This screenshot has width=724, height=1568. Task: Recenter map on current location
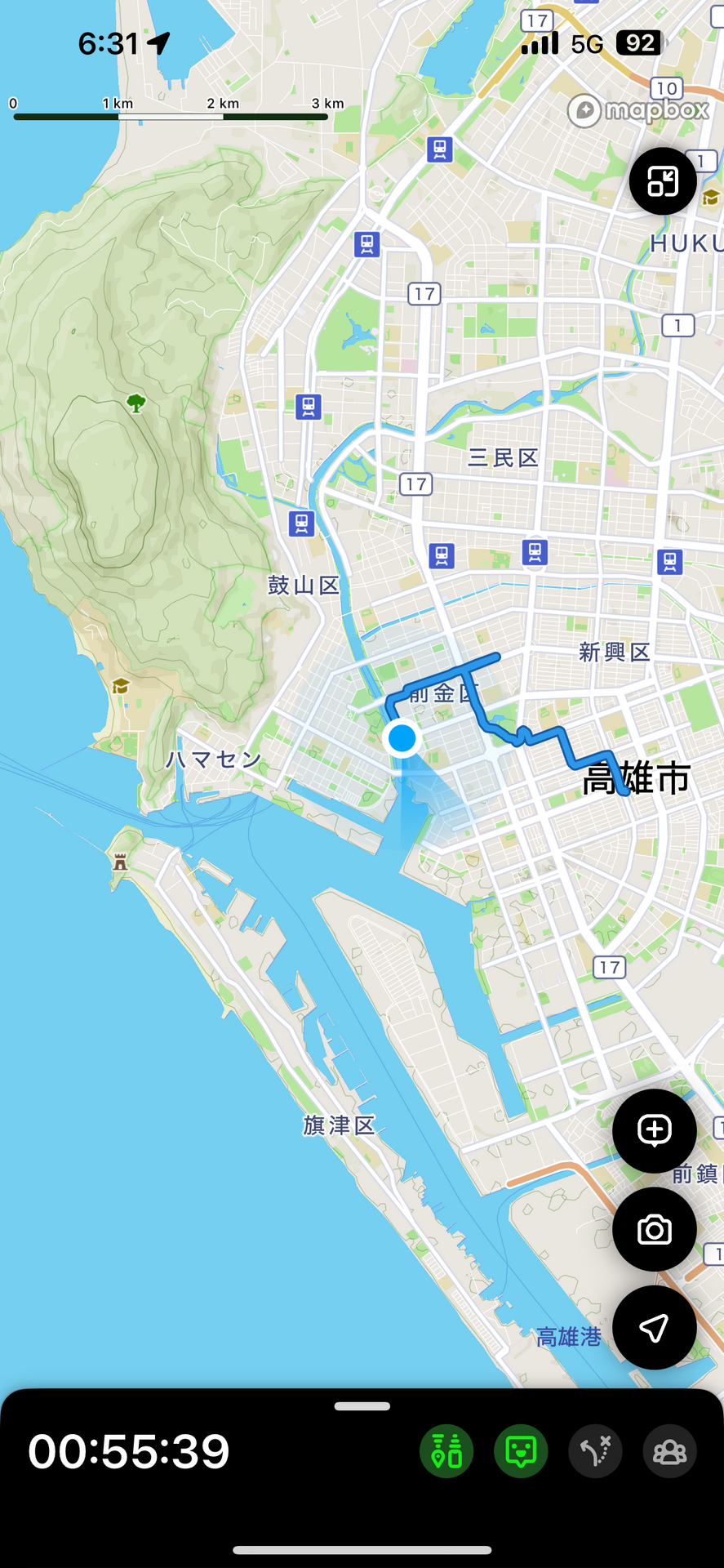click(654, 1328)
